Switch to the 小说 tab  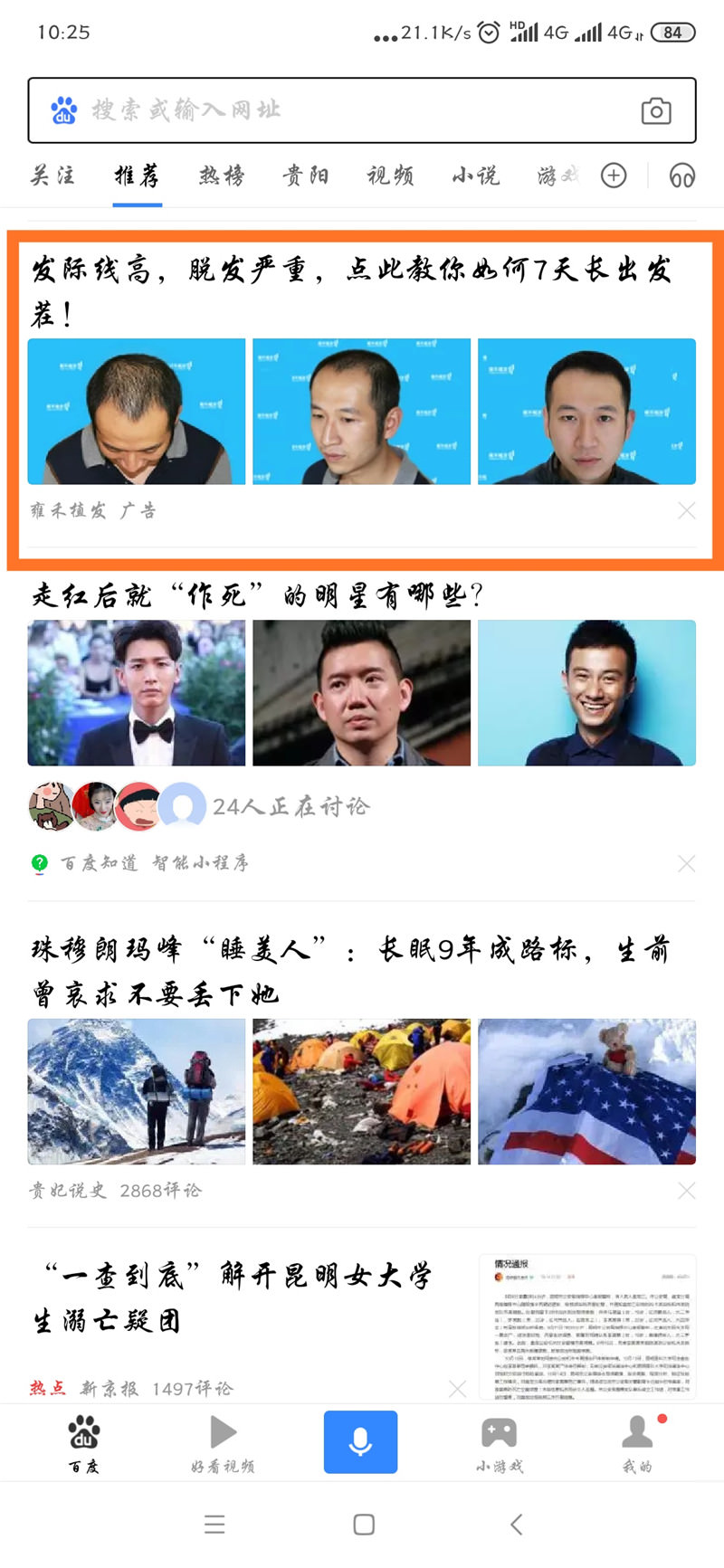(x=476, y=176)
